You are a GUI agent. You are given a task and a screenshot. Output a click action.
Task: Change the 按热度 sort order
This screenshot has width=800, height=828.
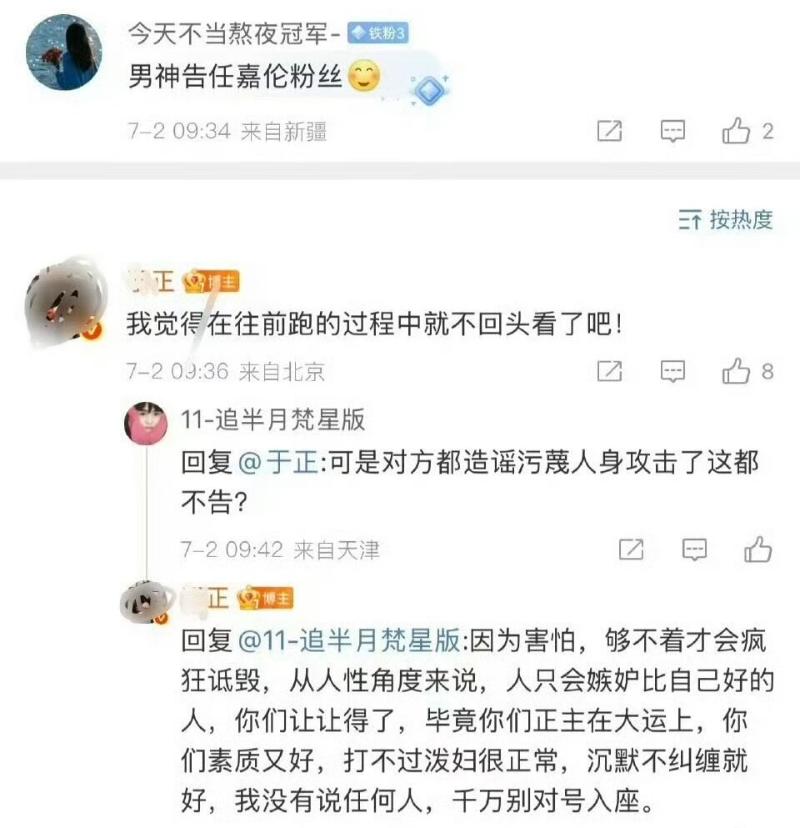pos(725,220)
